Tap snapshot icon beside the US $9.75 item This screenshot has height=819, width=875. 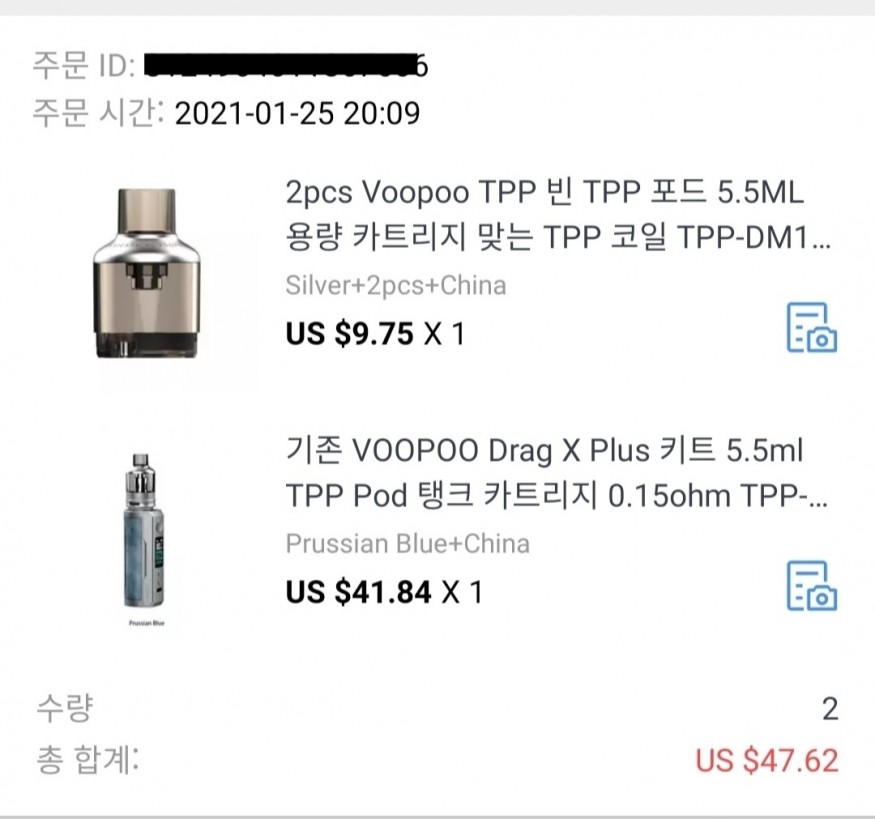(811, 327)
